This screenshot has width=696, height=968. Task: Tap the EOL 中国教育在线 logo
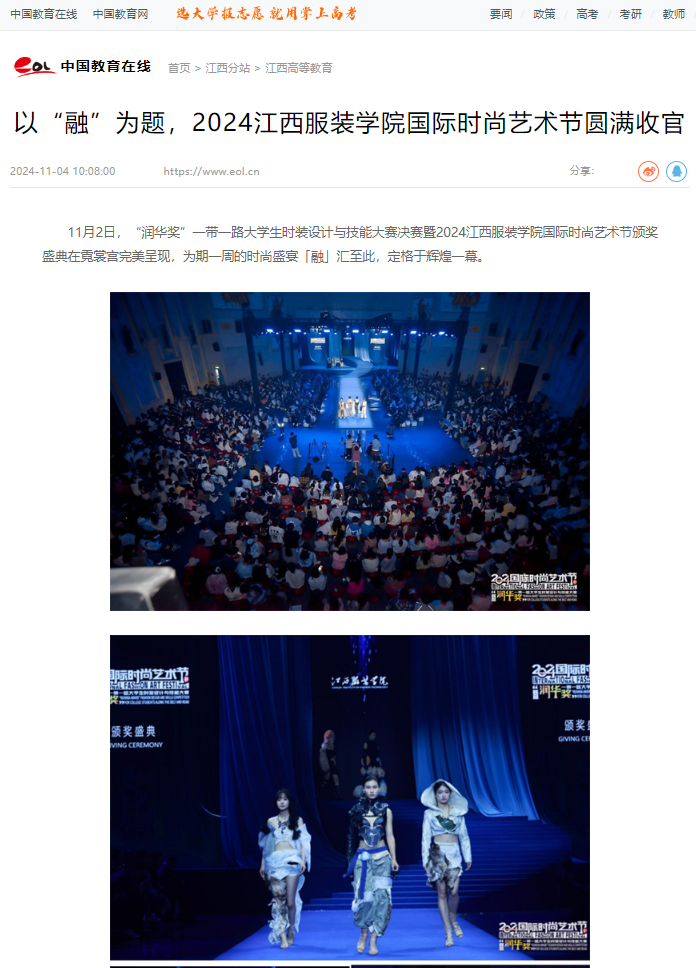click(82, 67)
